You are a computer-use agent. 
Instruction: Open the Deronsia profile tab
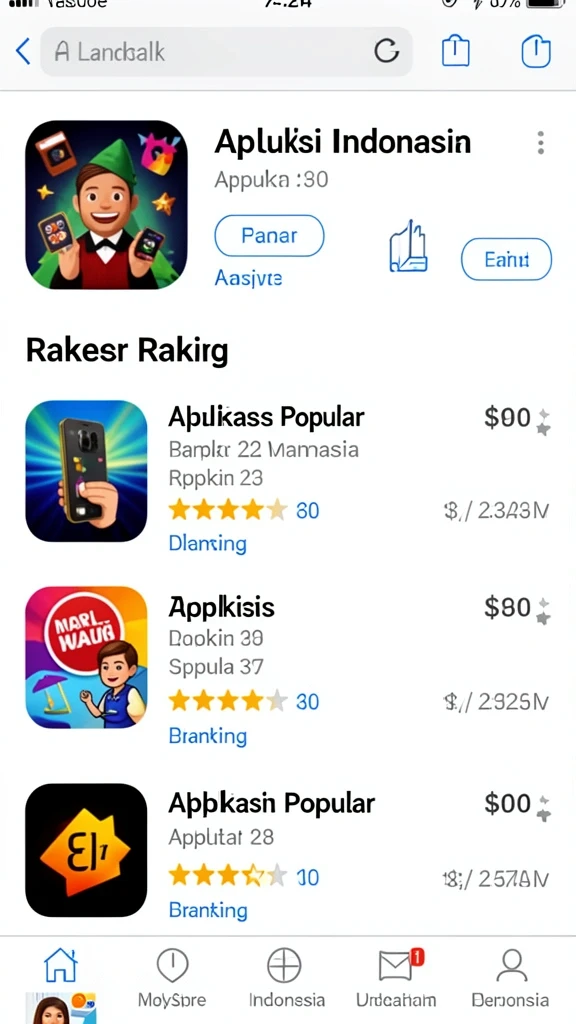coord(511,978)
